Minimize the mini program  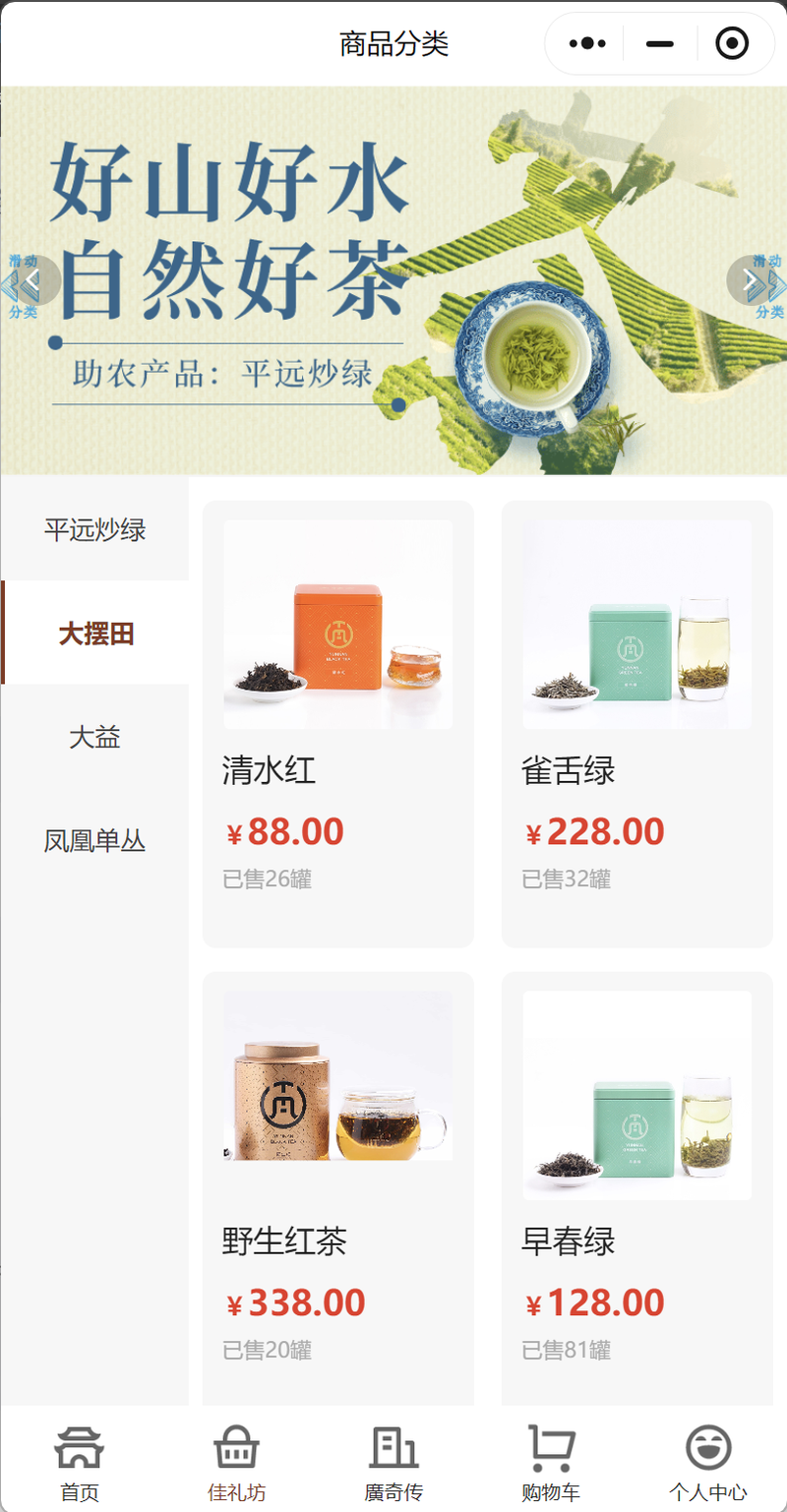click(x=659, y=43)
